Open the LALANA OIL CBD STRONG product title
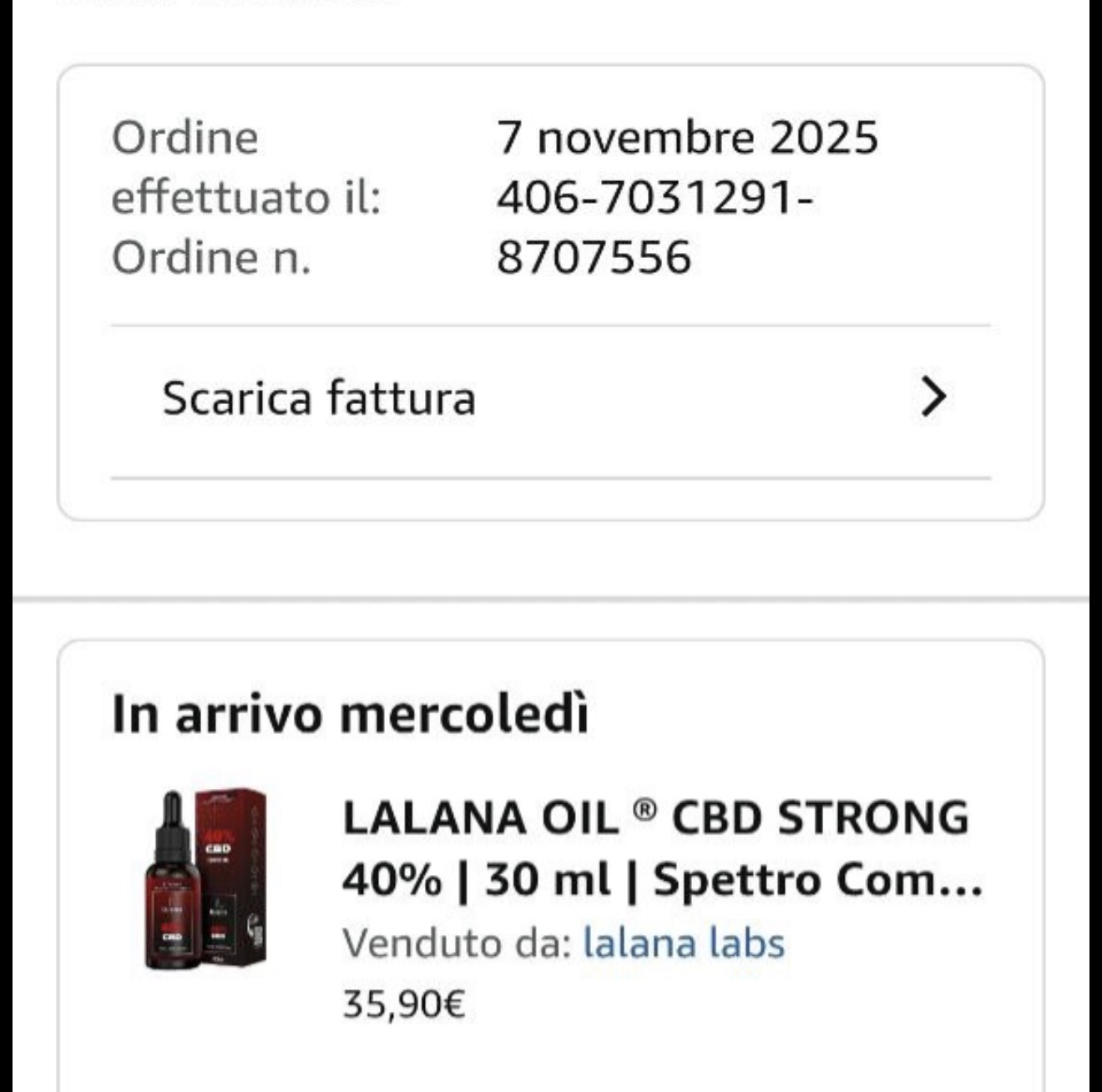The image size is (1102, 1092). point(661,847)
